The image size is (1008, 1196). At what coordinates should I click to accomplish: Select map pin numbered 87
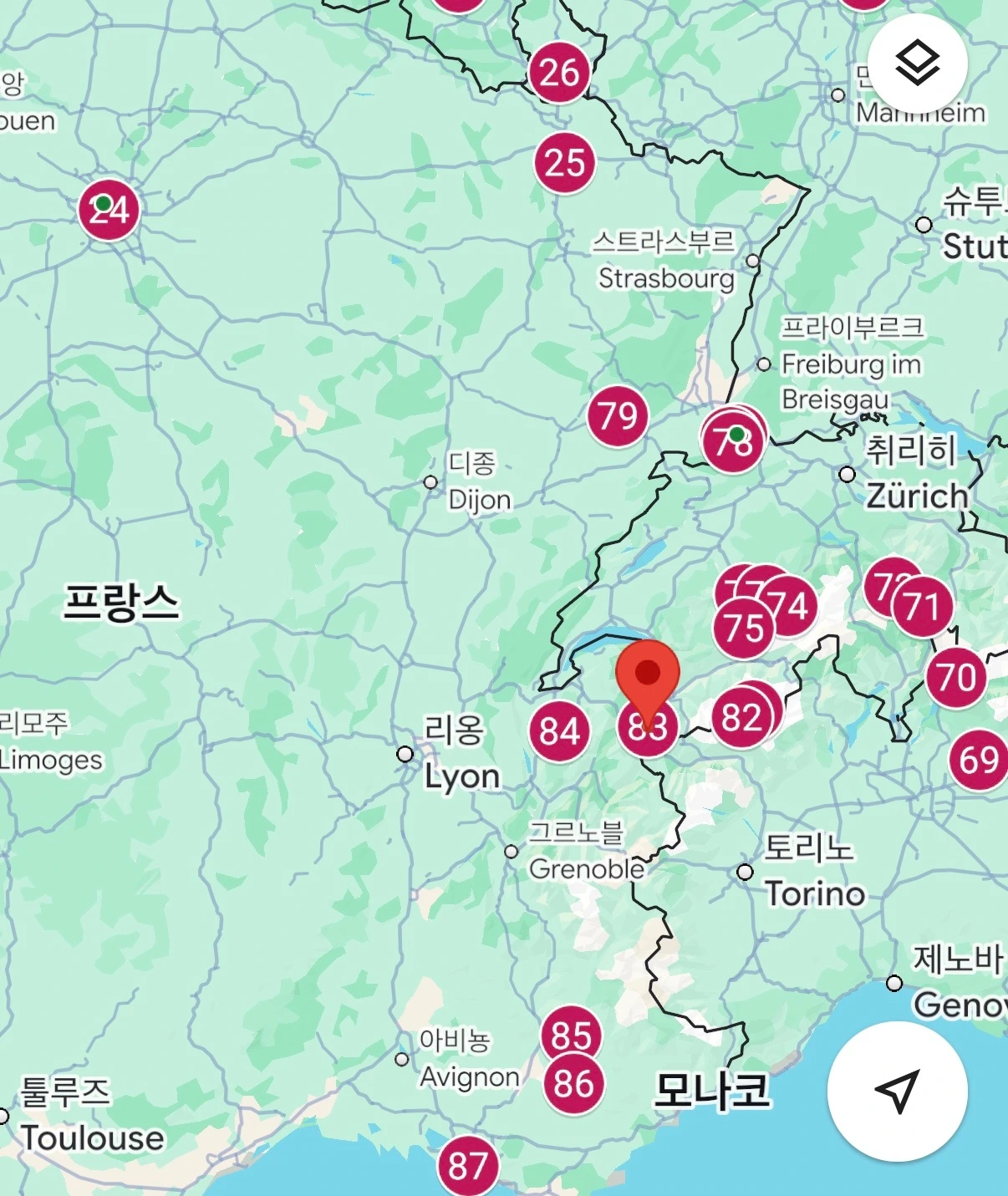468,1165
